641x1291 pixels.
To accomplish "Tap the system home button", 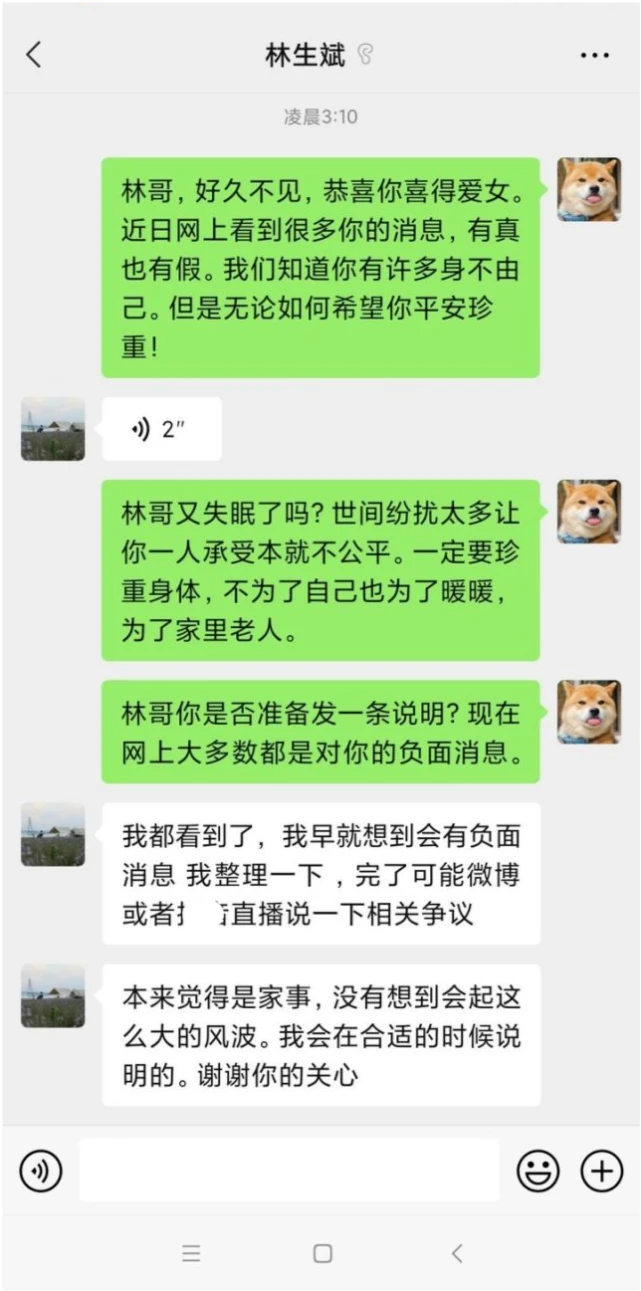I will (x=322, y=1253).
